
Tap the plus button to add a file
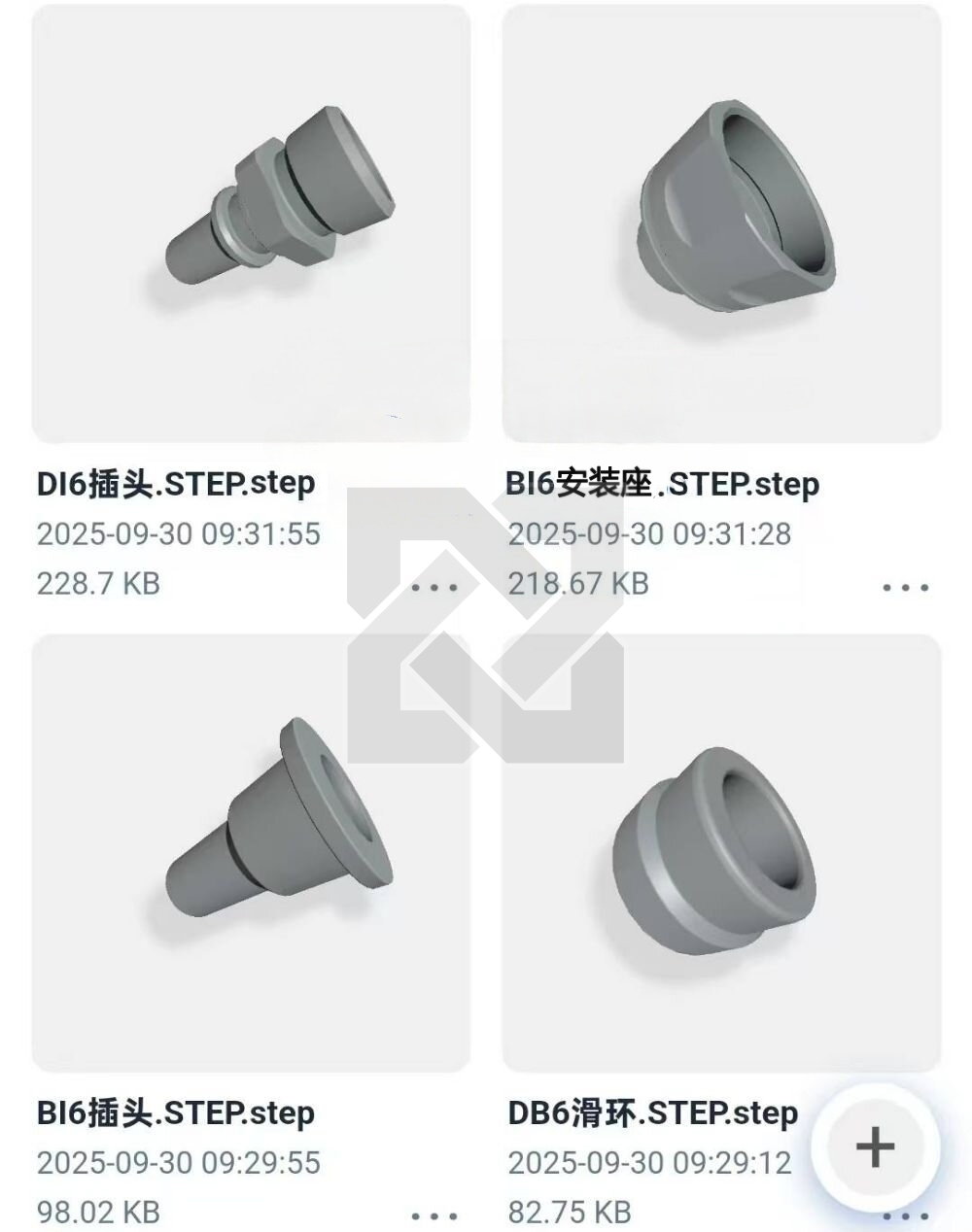click(875, 1147)
